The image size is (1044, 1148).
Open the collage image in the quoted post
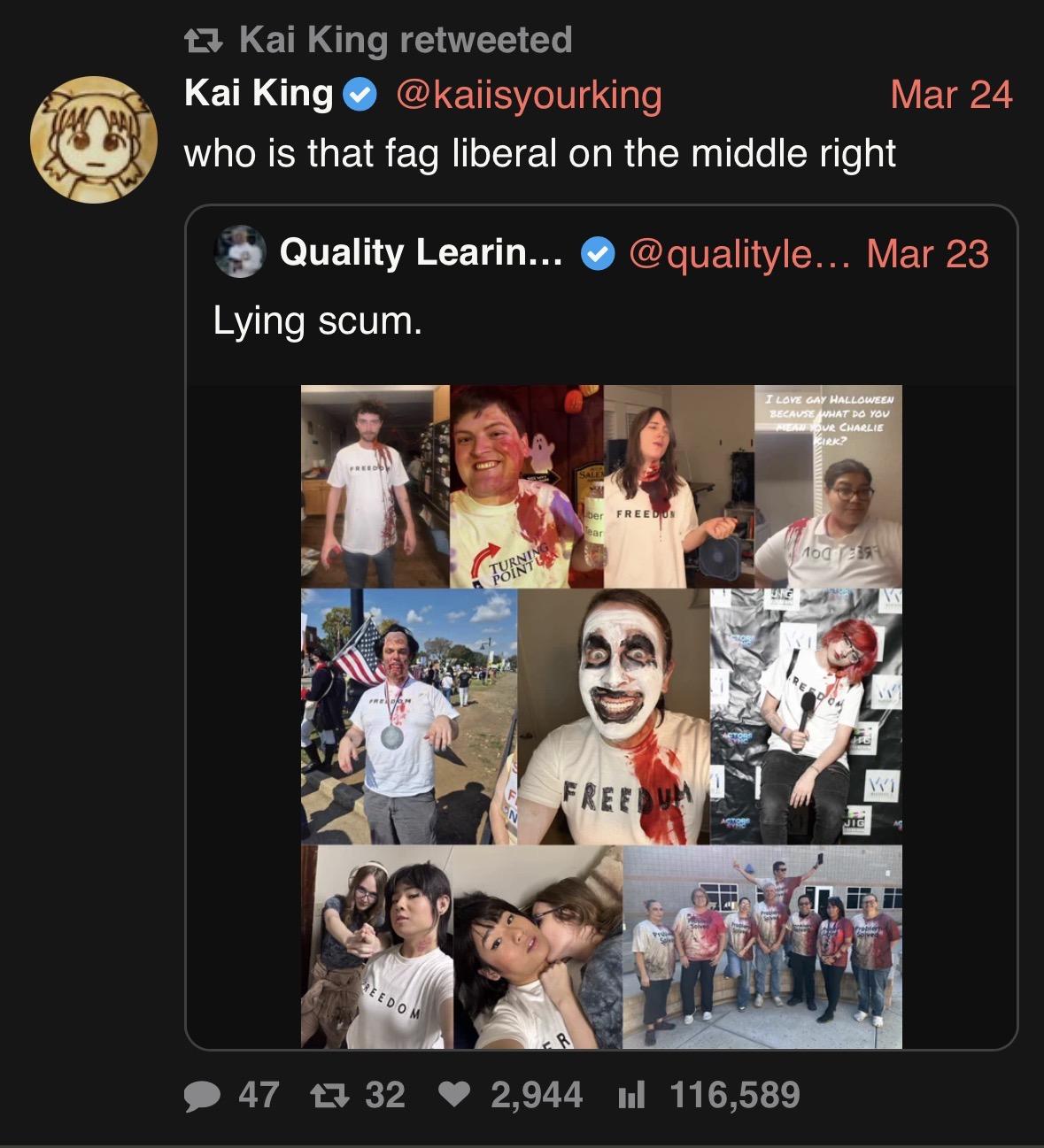(x=600, y=716)
